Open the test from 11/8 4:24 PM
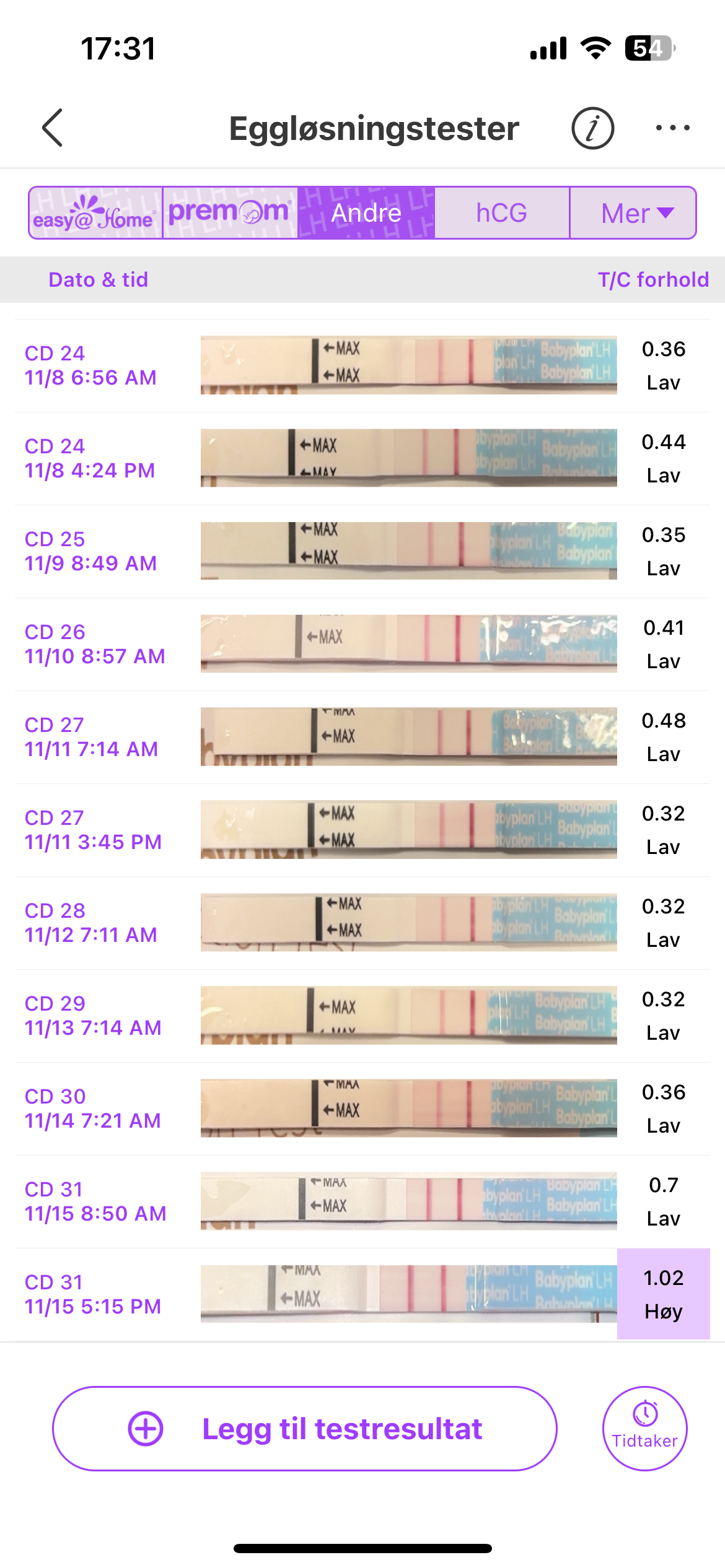This screenshot has width=725, height=1568. [x=362, y=458]
